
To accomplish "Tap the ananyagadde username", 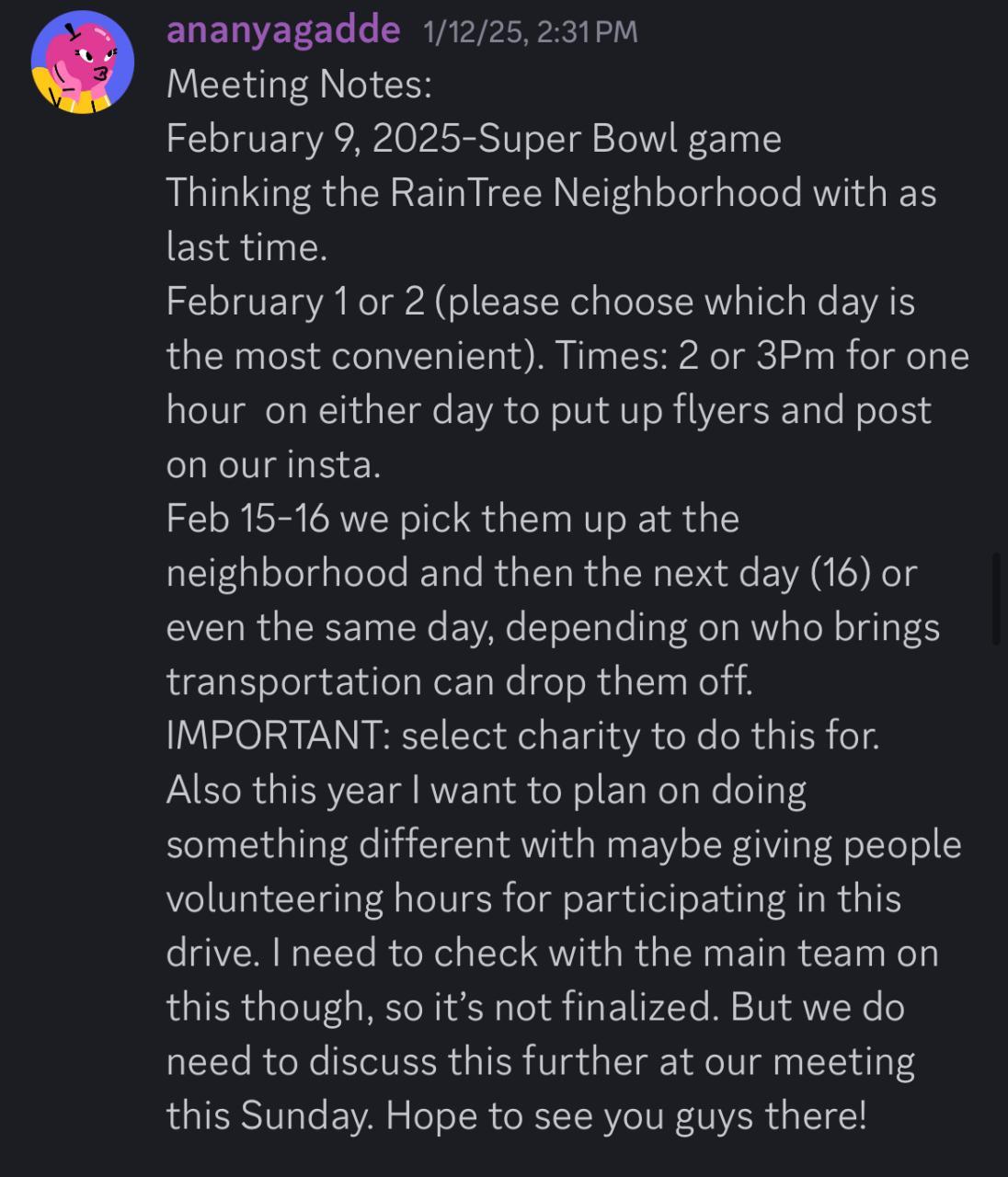I will tap(283, 31).
